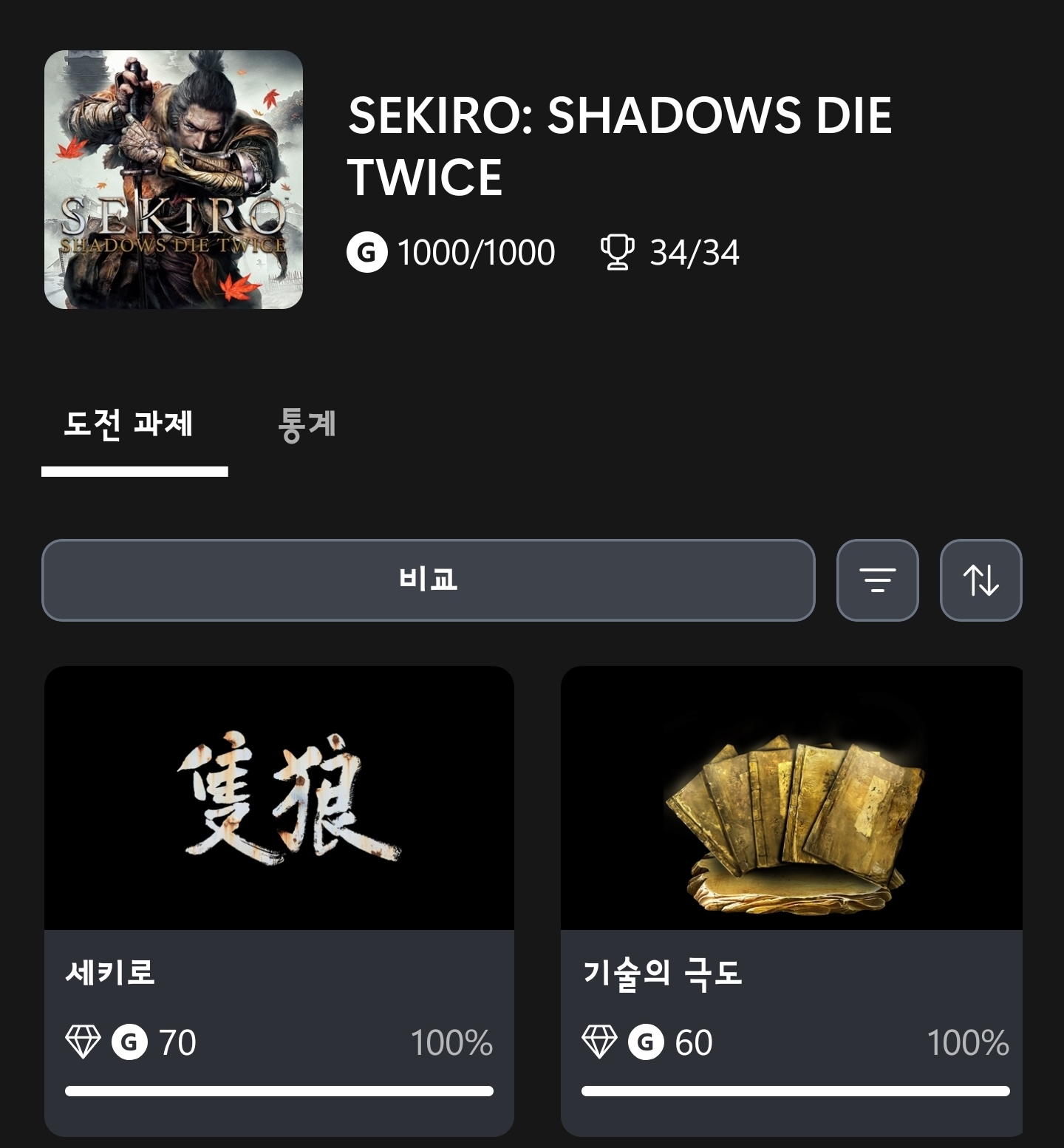1064x1148 pixels.
Task: Open the 세키로 achievement card
Action: click(279, 900)
